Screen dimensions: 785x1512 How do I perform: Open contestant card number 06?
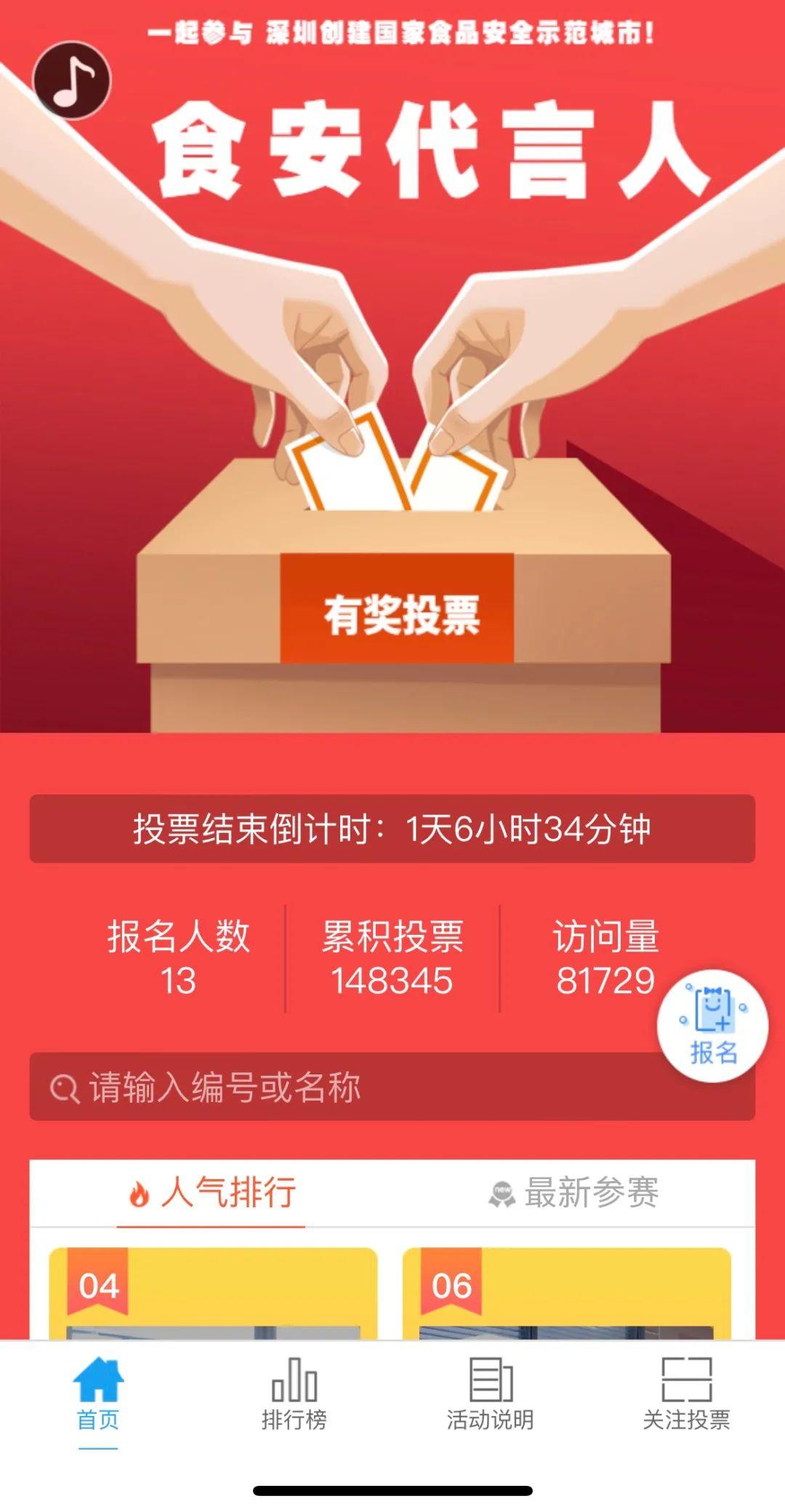[x=566, y=1294]
